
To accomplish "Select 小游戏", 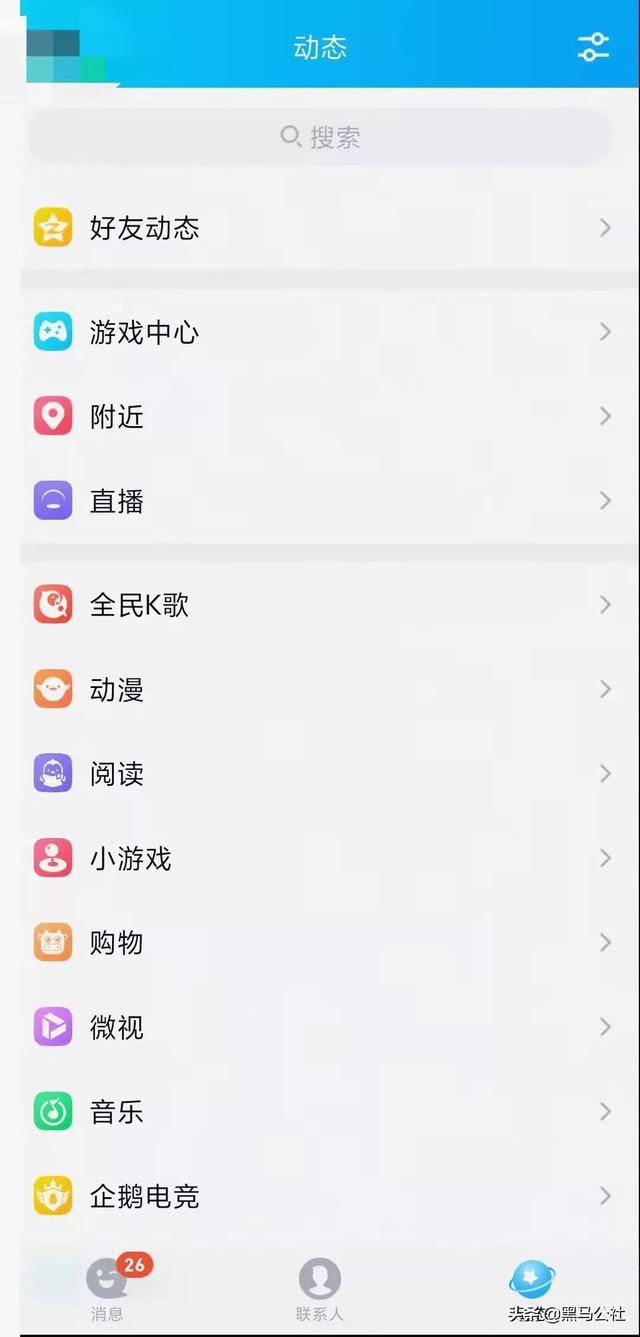I will click(x=320, y=858).
